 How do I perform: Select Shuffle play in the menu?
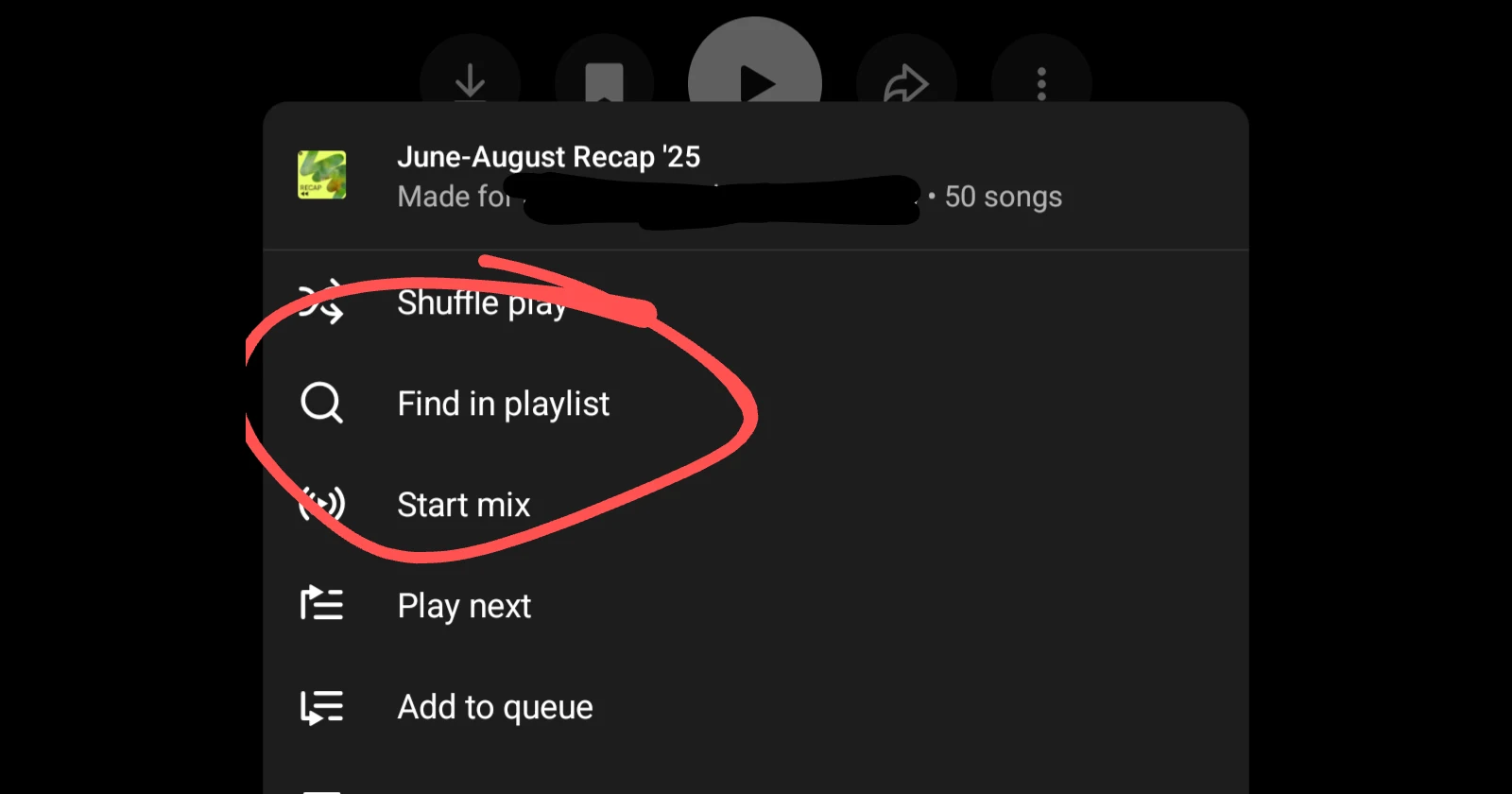pos(481,303)
